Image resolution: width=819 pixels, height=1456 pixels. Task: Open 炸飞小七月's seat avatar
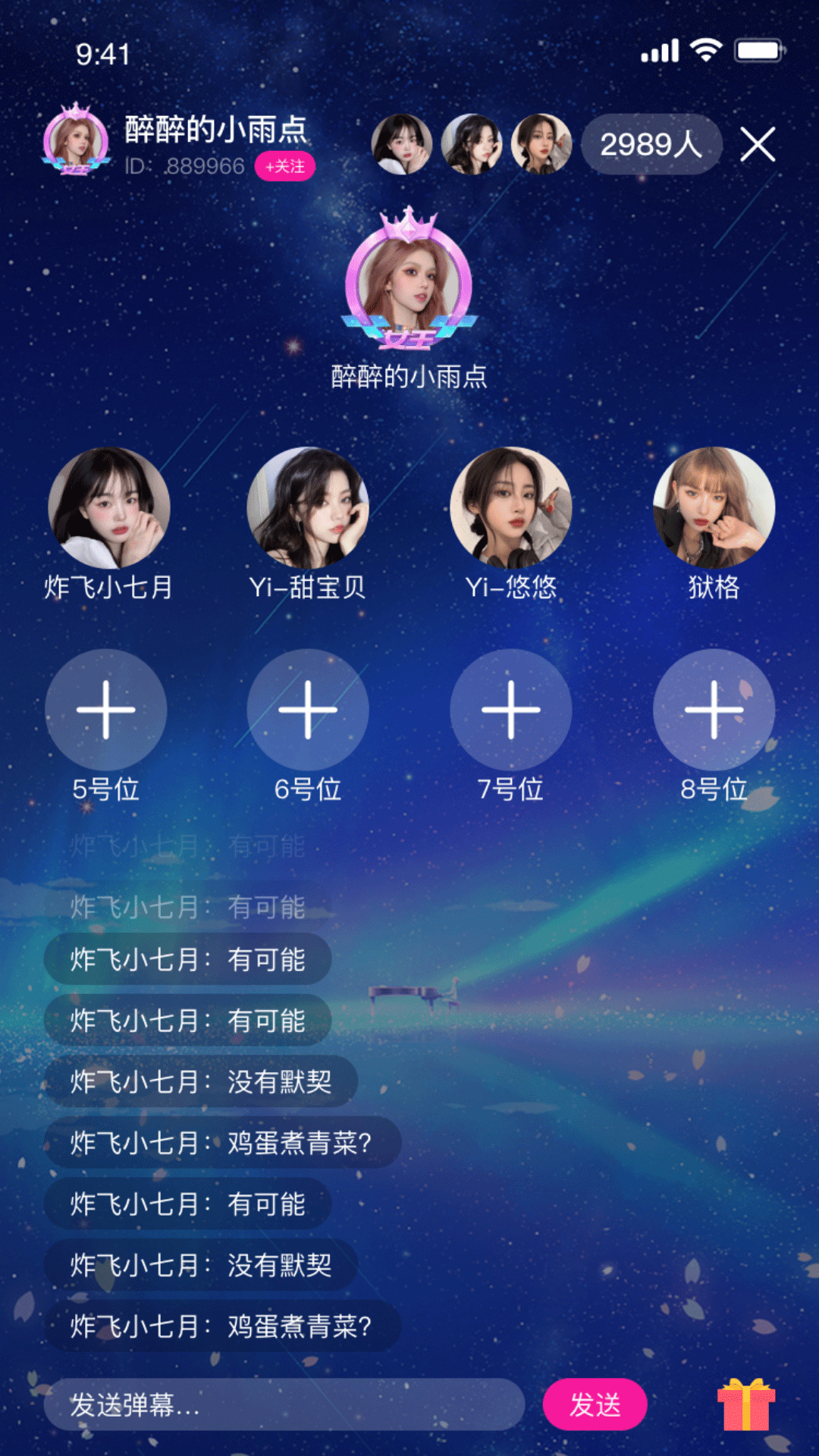pos(108,507)
